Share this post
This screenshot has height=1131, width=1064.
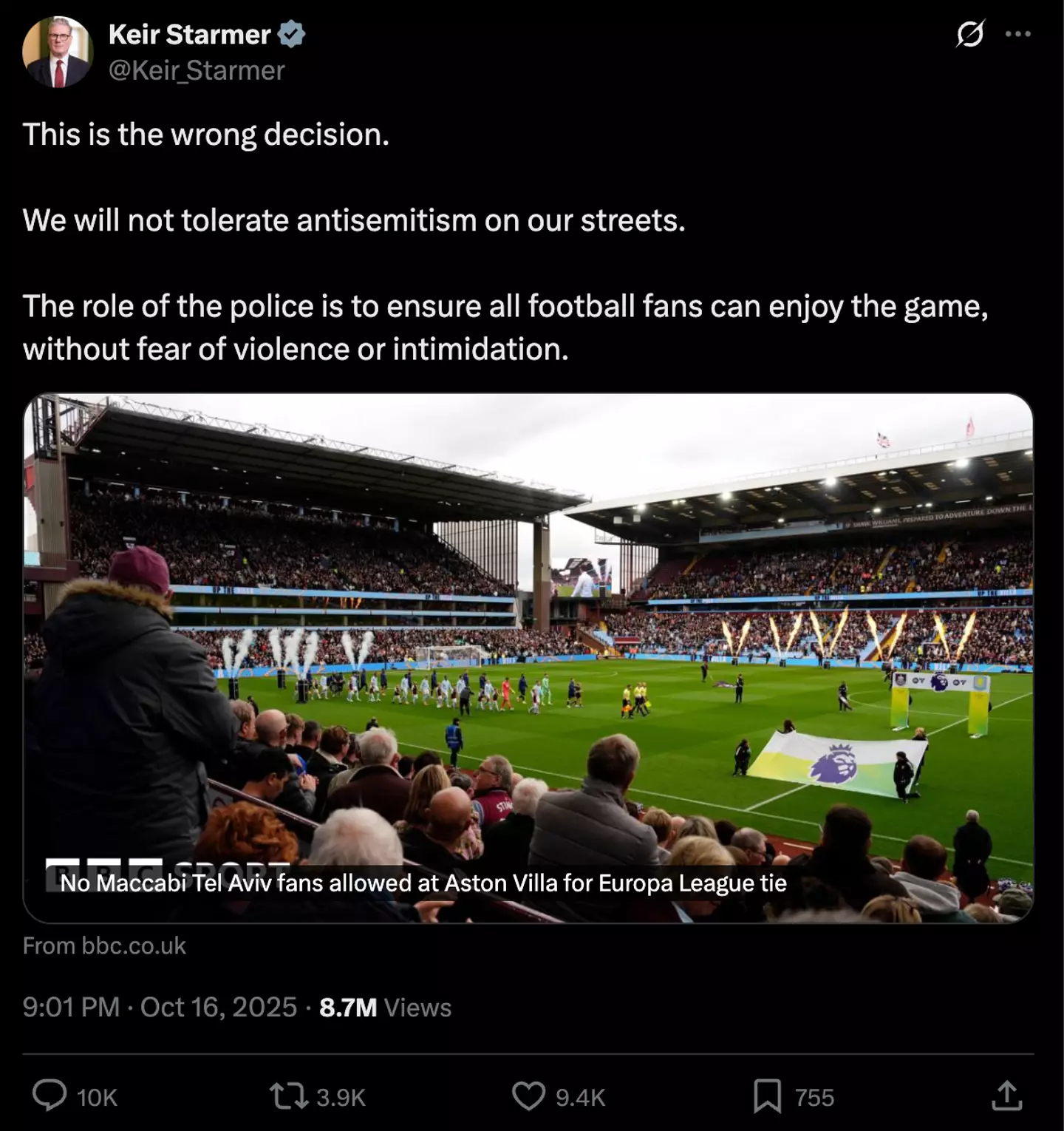1006,1096
